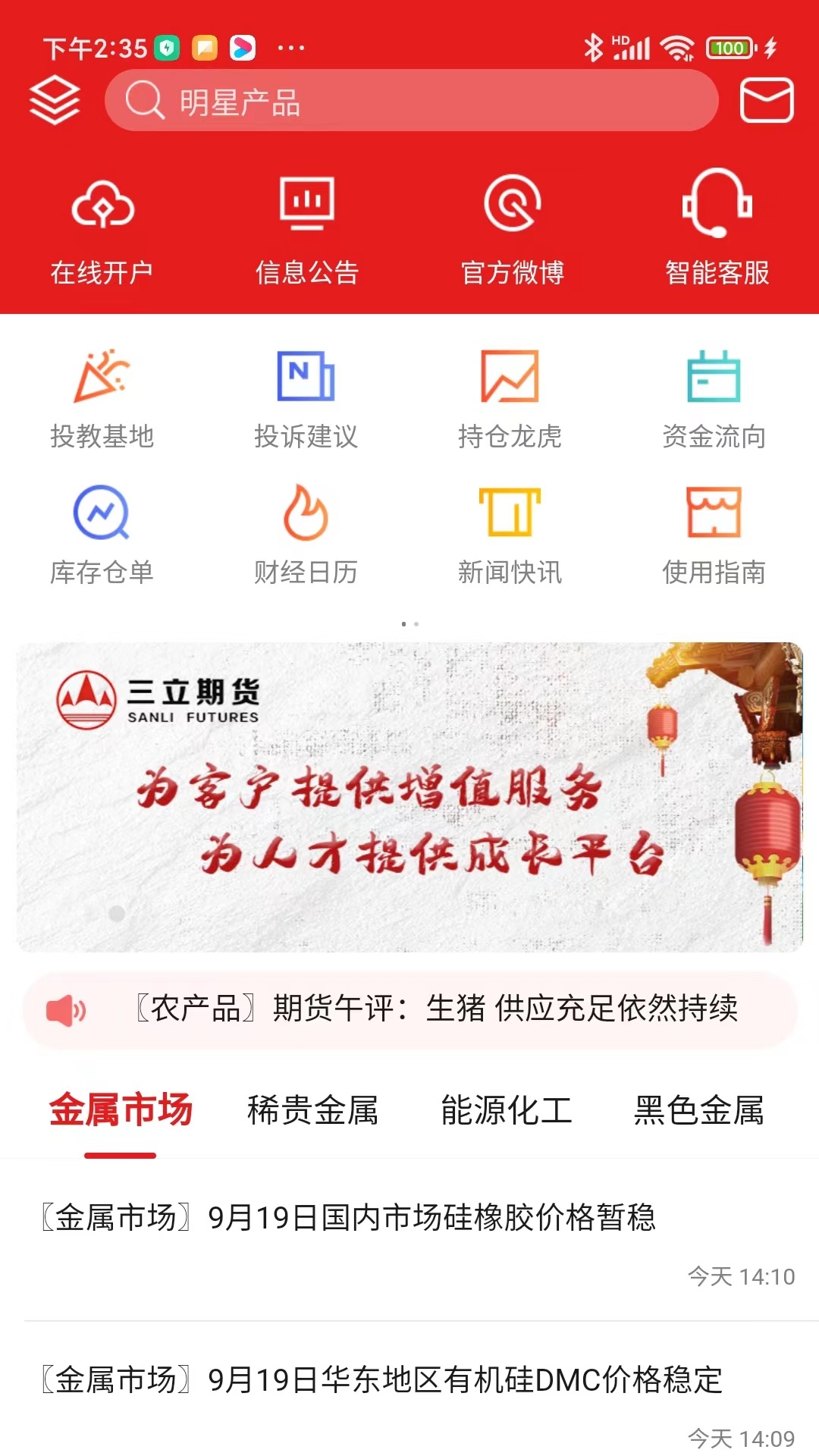
Task: Open the news about 硅橡胶价格暂稳
Action: (x=349, y=1214)
